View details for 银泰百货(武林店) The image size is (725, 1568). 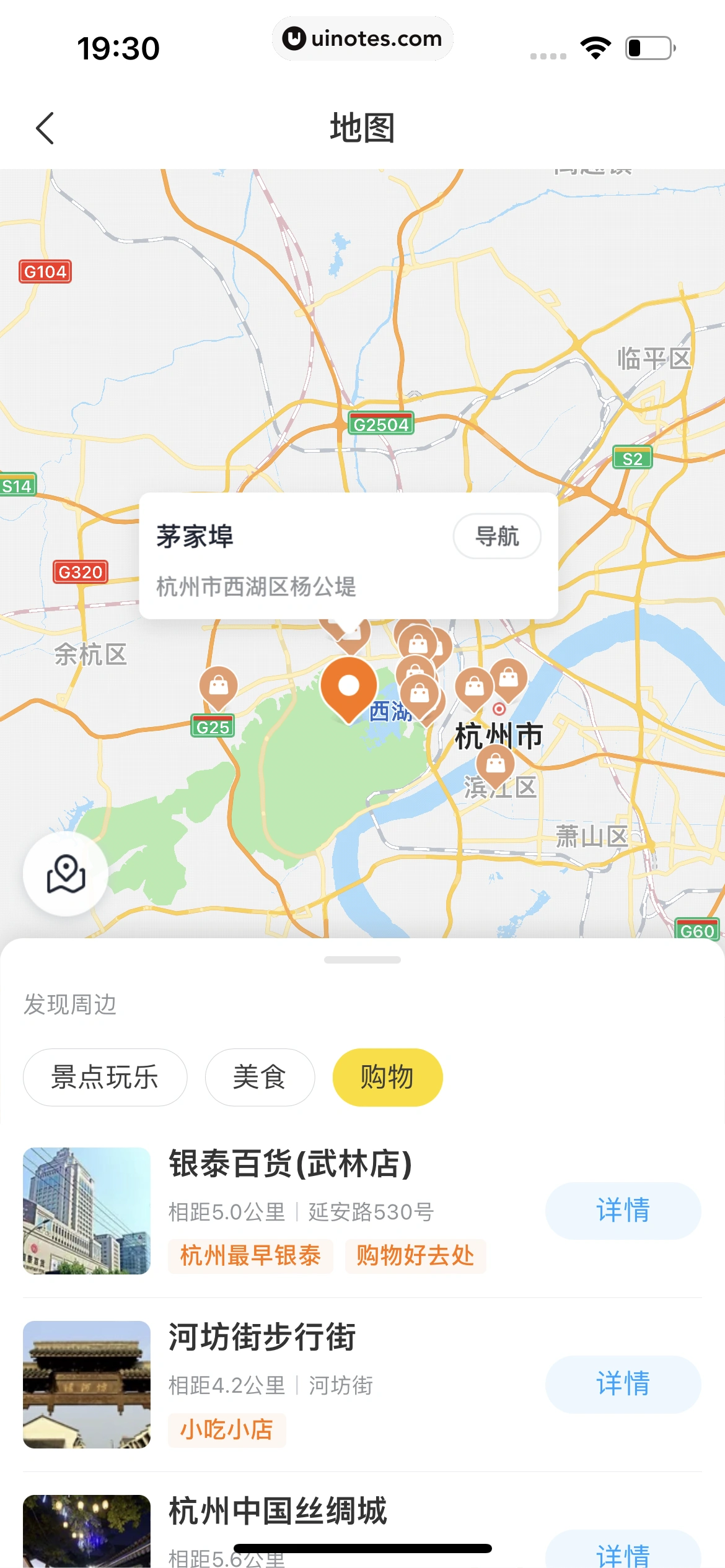point(622,1210)
